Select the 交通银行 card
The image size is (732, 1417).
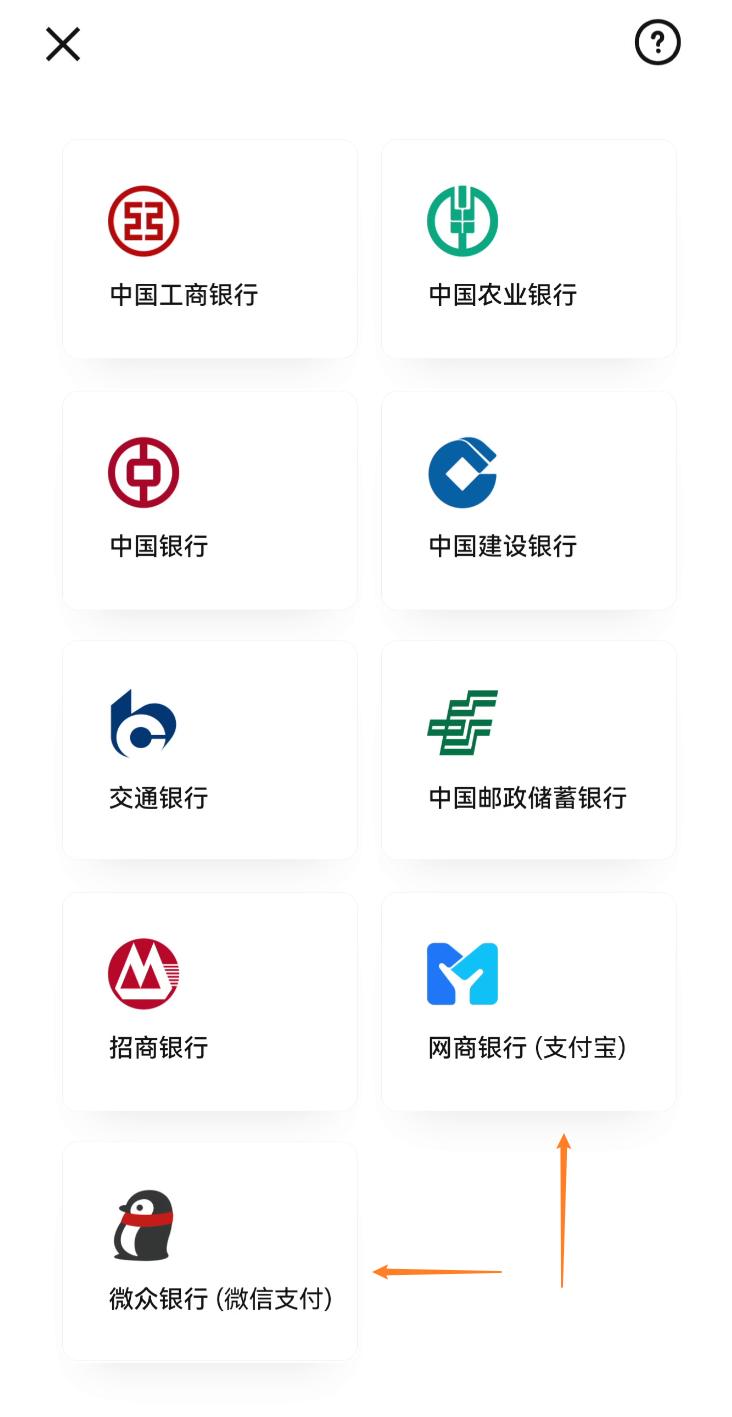[209, 750]
